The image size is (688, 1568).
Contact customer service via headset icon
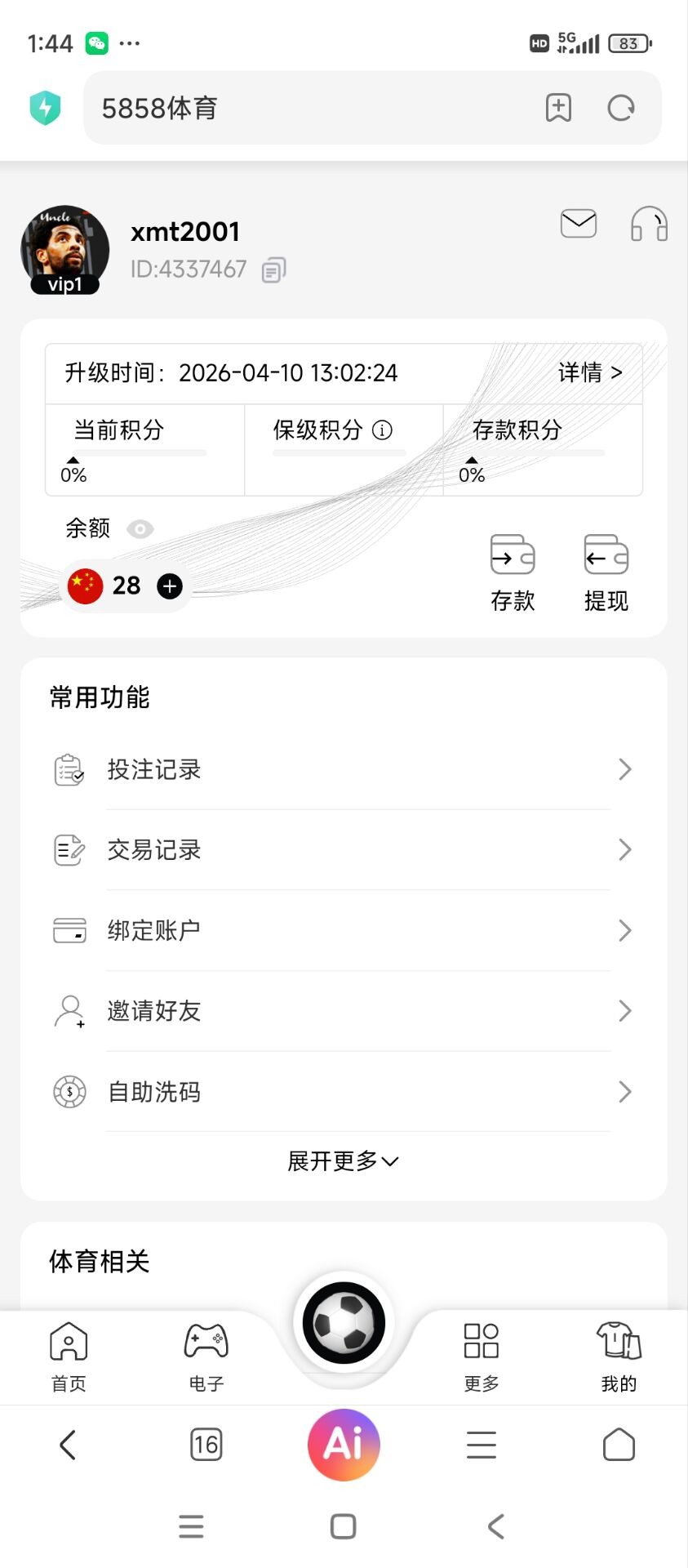[649, 225]
